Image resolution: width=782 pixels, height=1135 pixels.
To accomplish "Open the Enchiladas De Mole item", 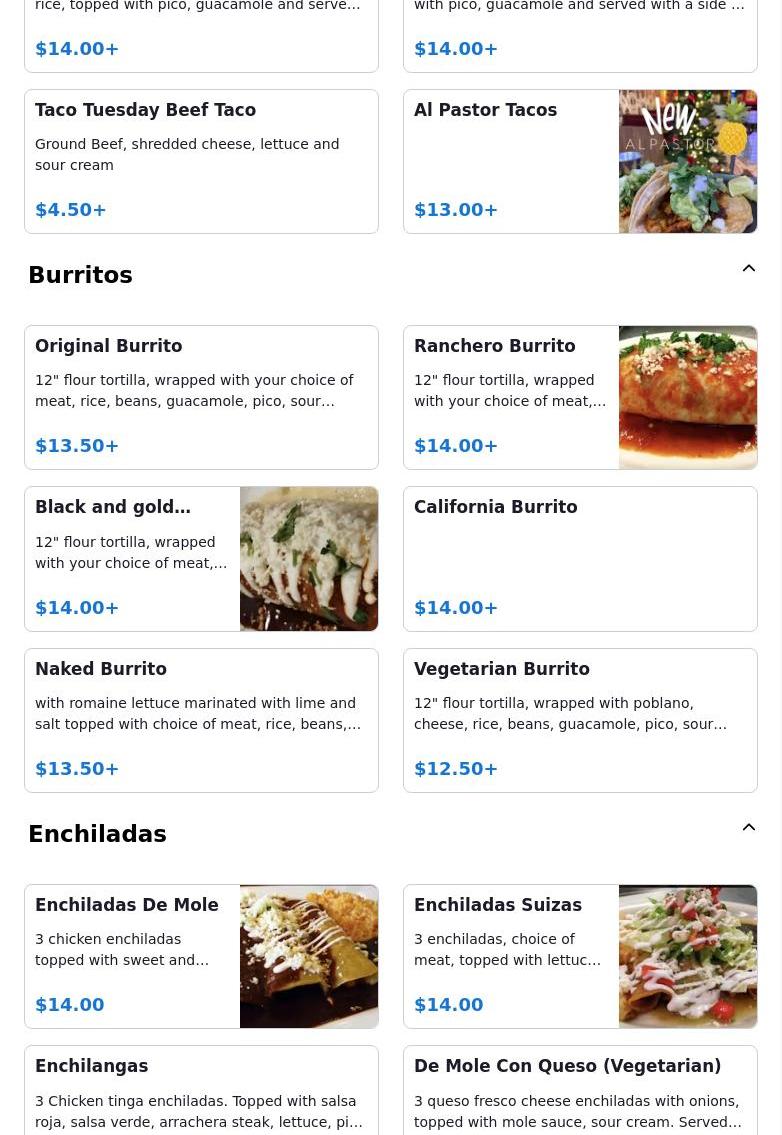I will (201, 956).
